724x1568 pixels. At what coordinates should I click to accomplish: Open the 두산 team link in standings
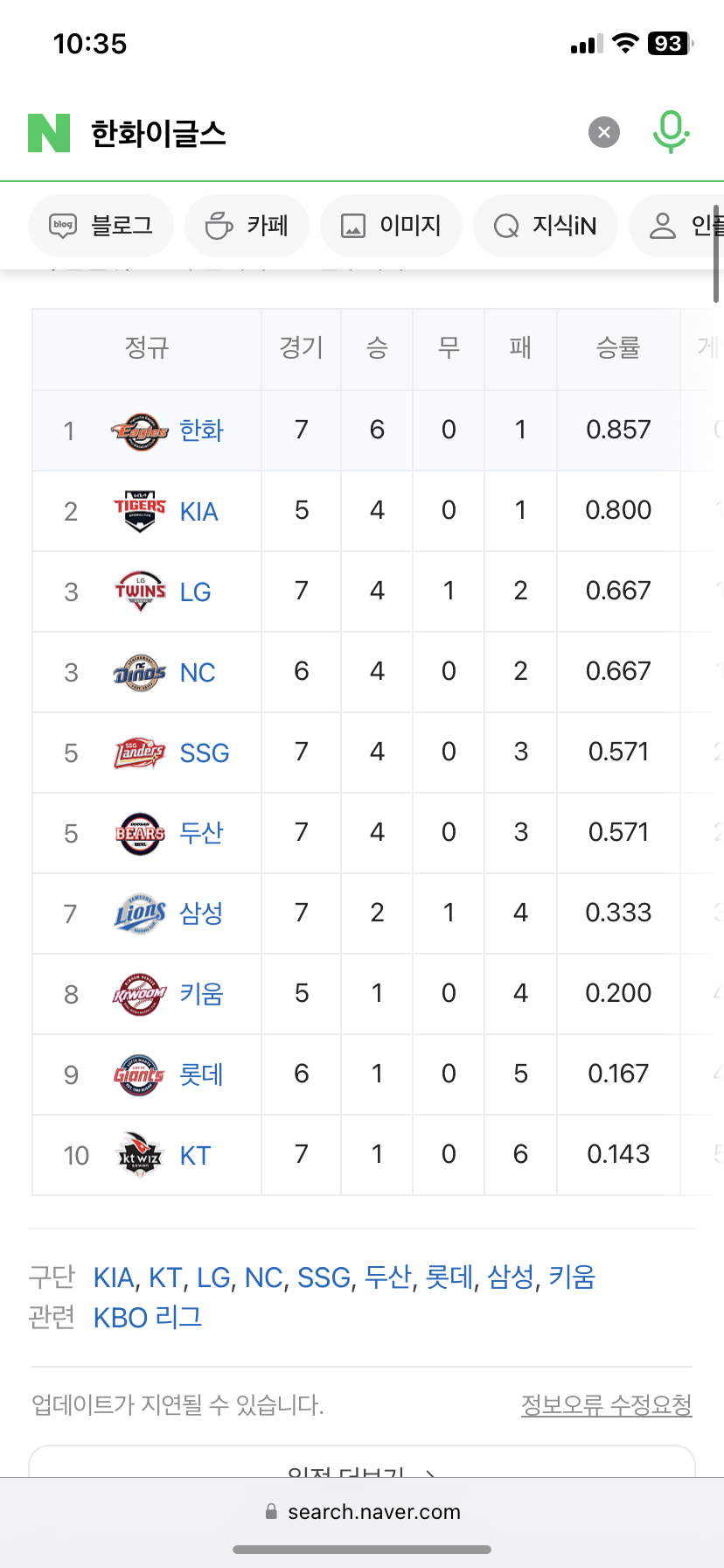point(201,833)
